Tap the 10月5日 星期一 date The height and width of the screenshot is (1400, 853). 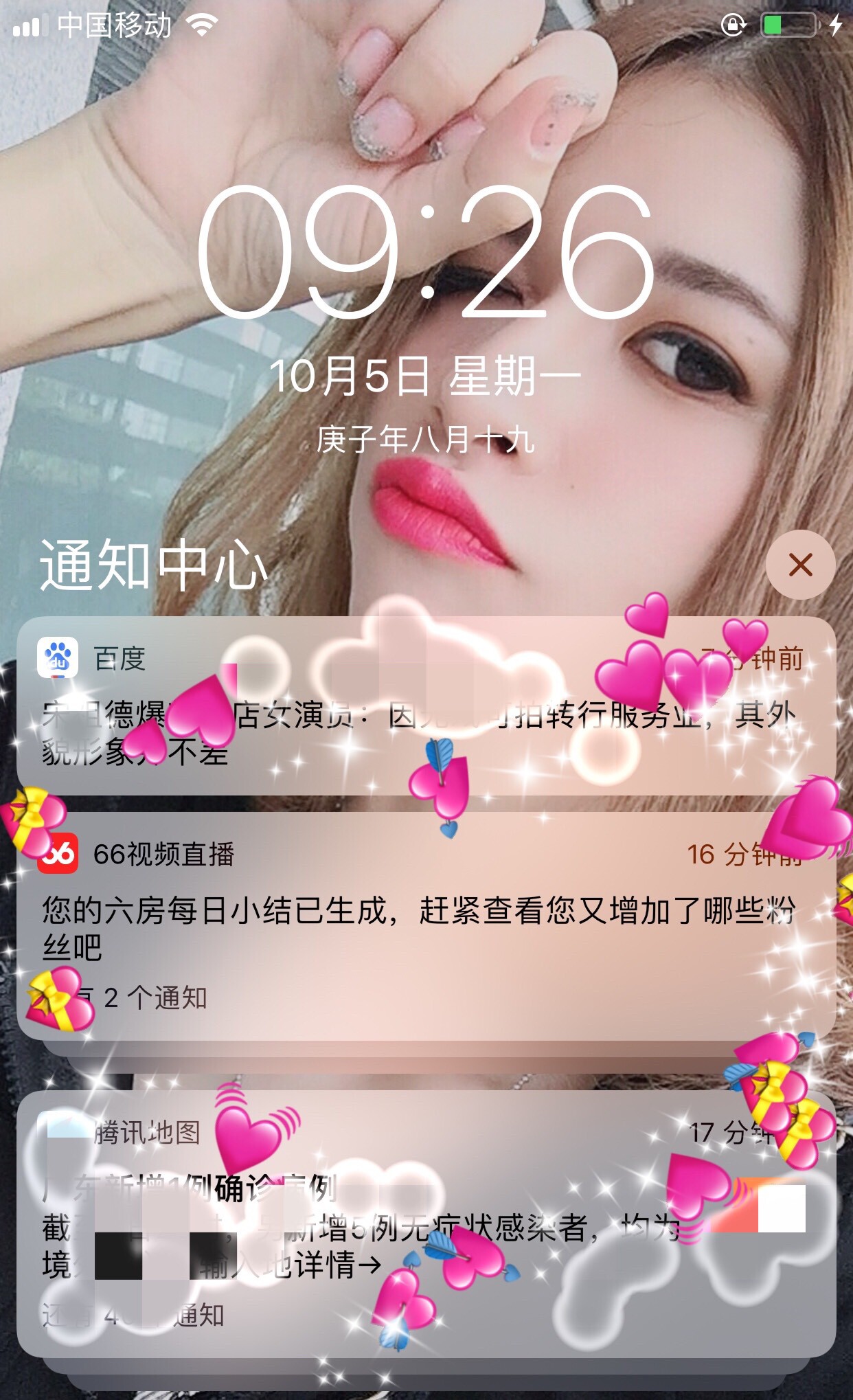[426, 373]
